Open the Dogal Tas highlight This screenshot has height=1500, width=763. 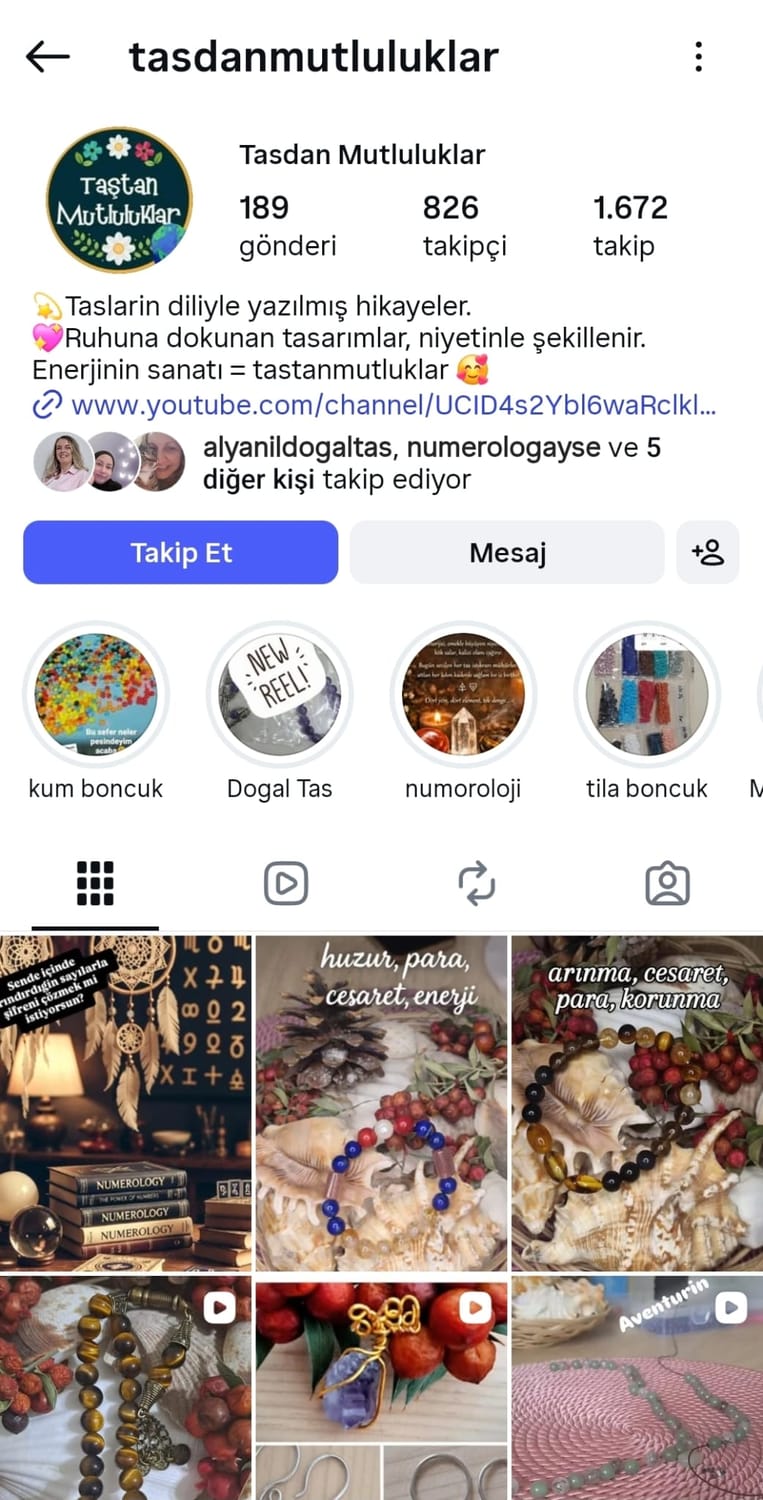click(x=279, y=694)
